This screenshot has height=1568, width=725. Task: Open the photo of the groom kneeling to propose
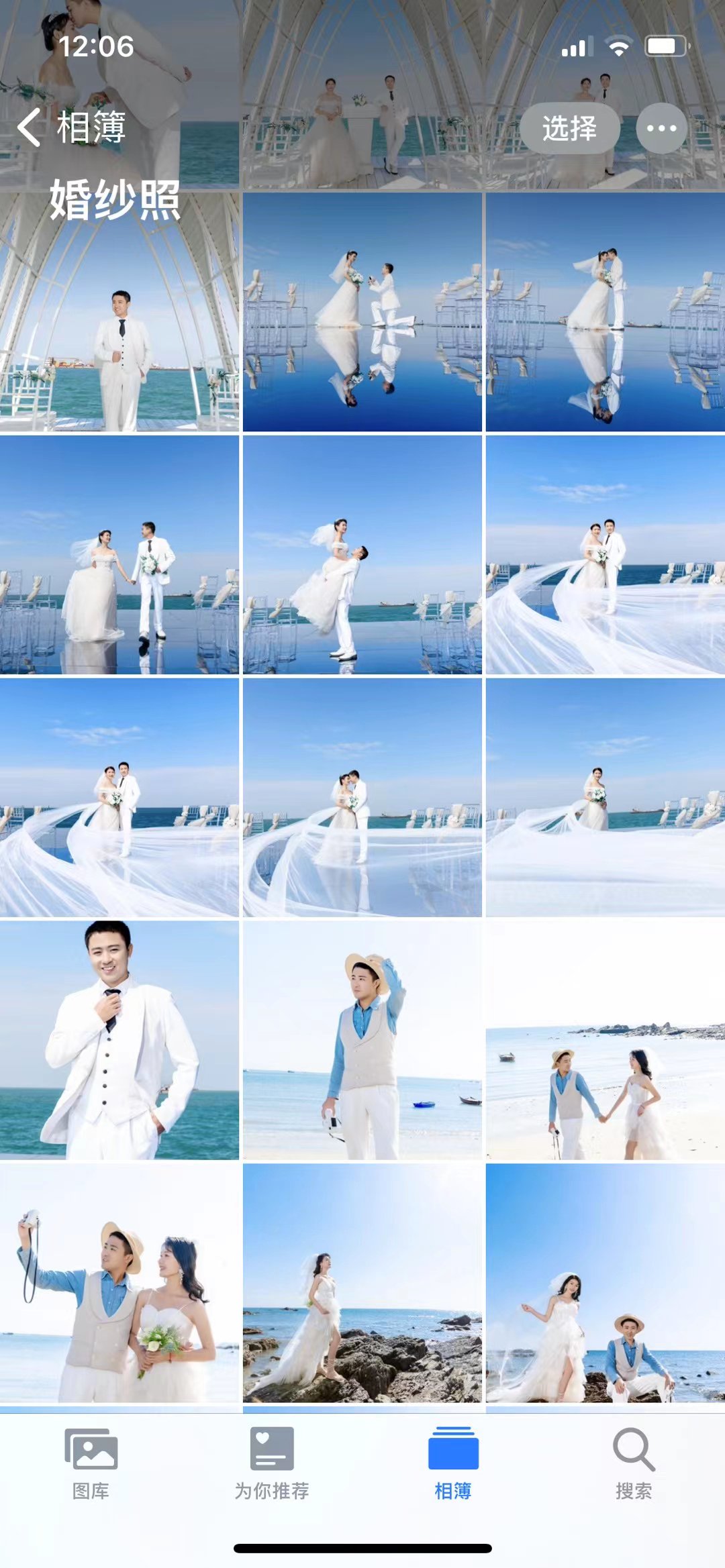362,312
